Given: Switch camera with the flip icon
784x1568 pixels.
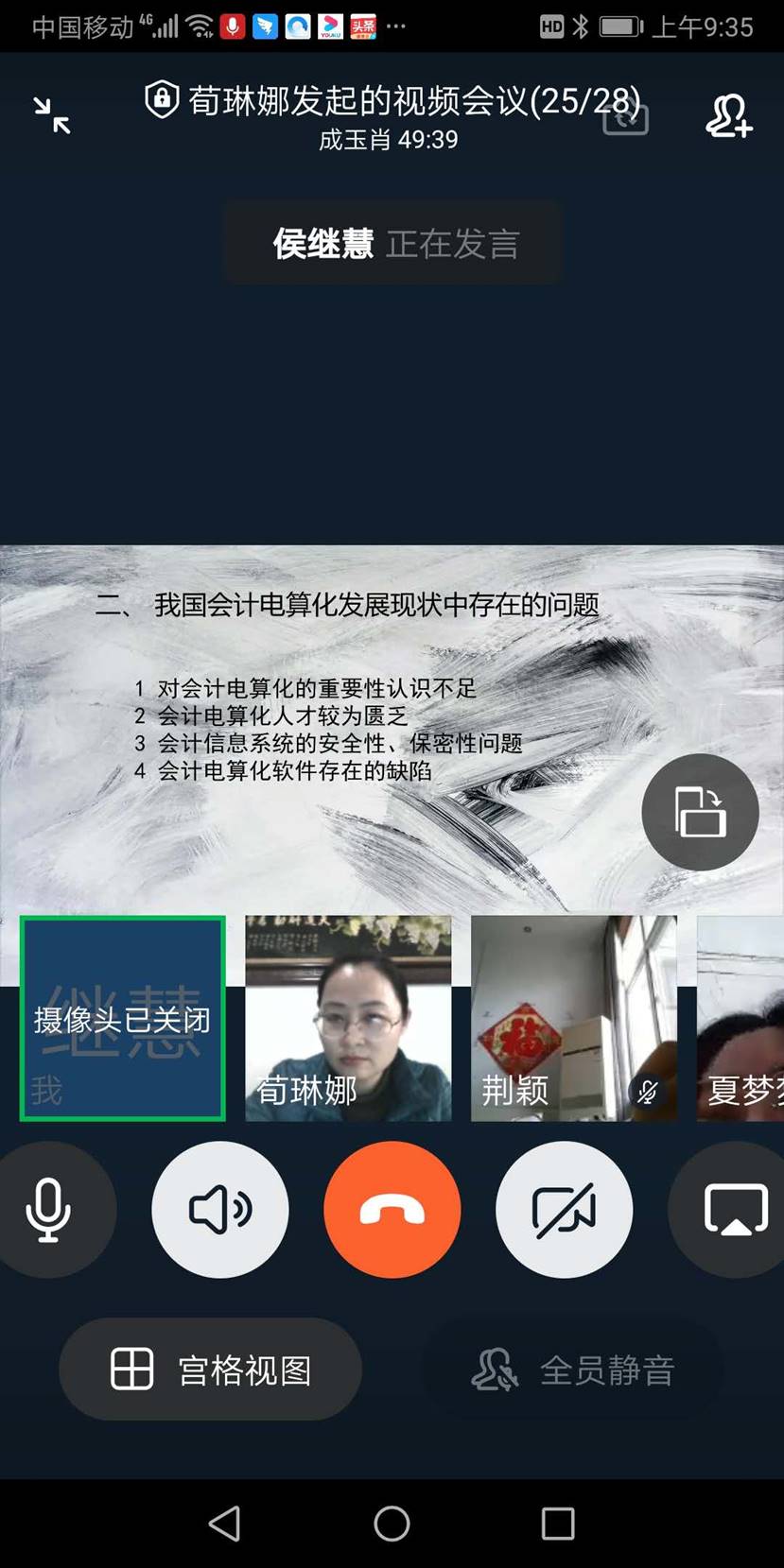Looking at the screenshot, I should (x=626, y=120).
